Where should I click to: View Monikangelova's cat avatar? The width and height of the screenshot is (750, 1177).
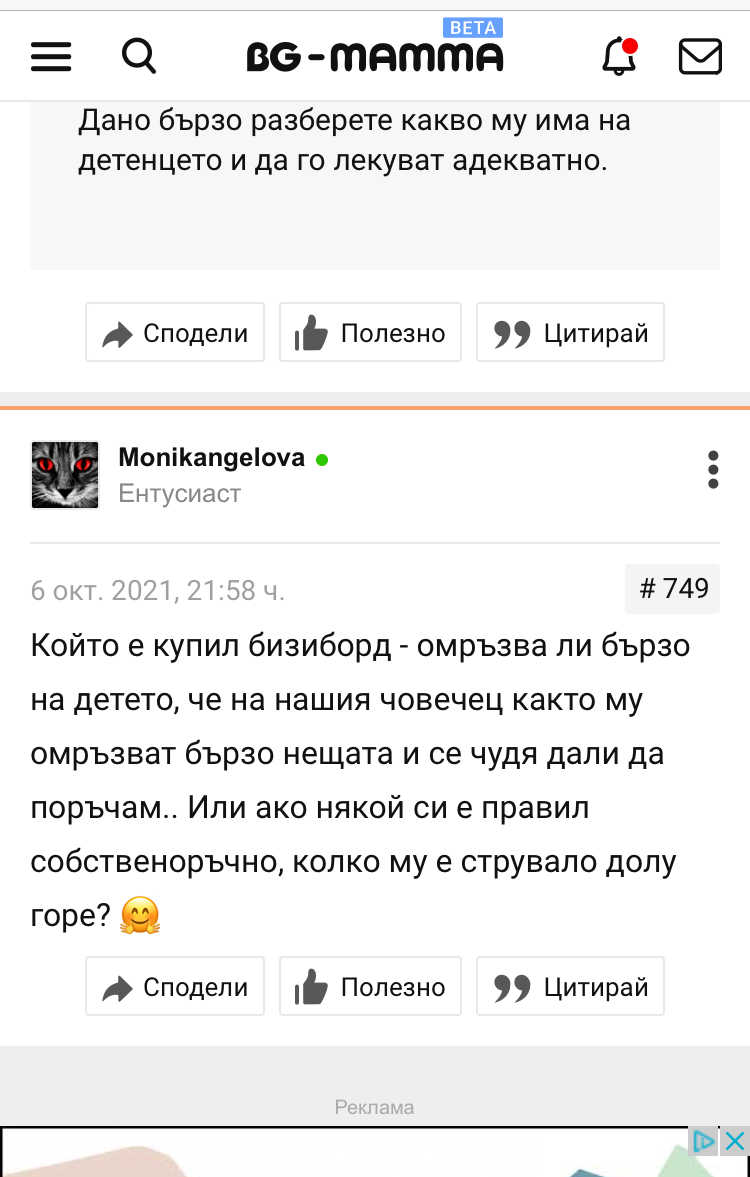(x=65, y=475)
